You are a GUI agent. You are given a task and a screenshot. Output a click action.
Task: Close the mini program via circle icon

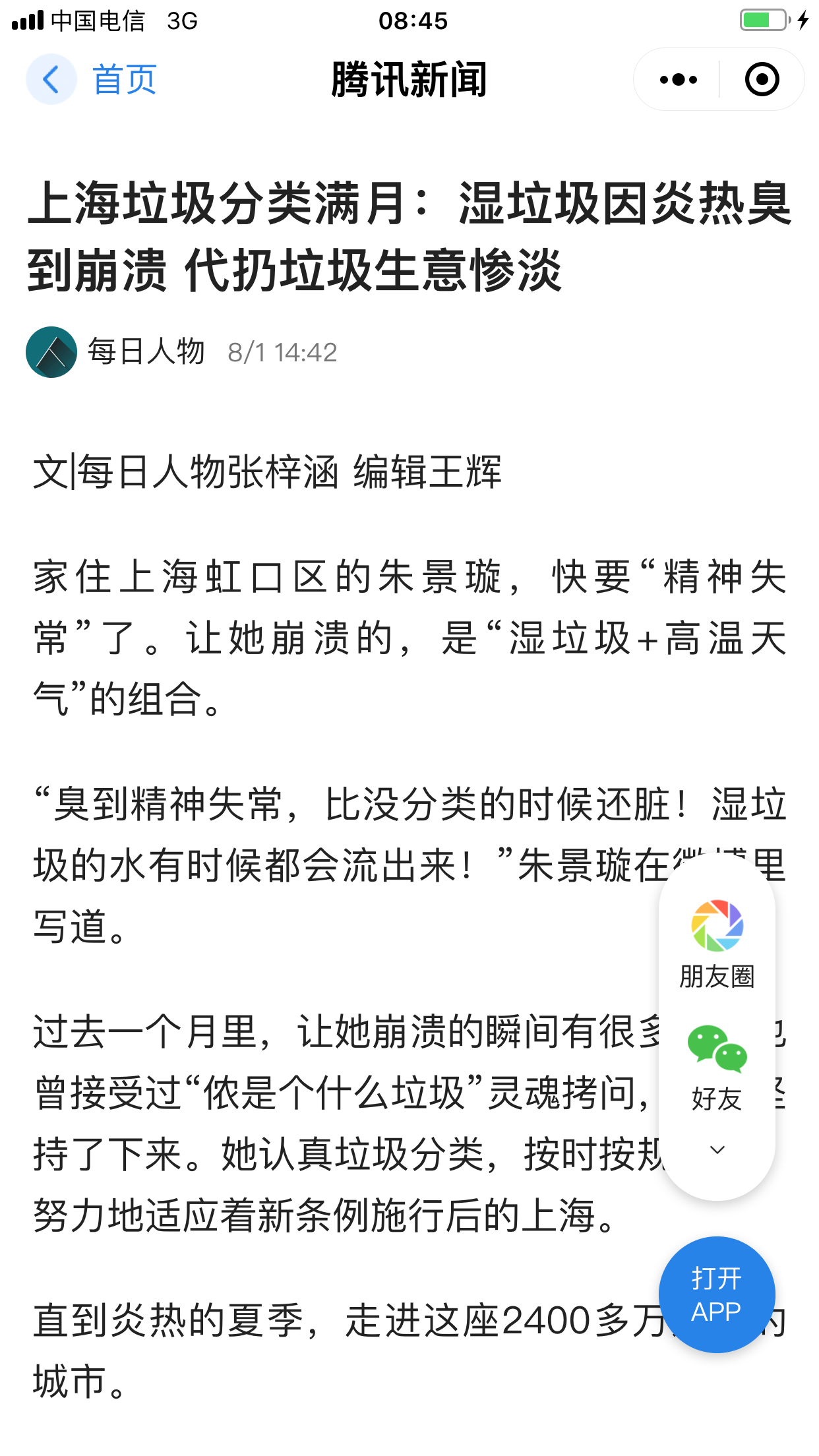762,80
